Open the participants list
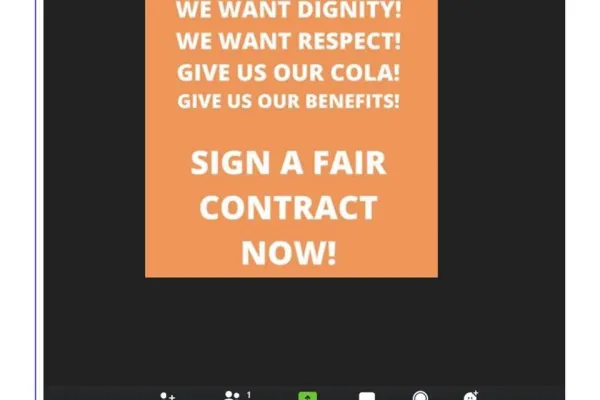 pos(233,396)
